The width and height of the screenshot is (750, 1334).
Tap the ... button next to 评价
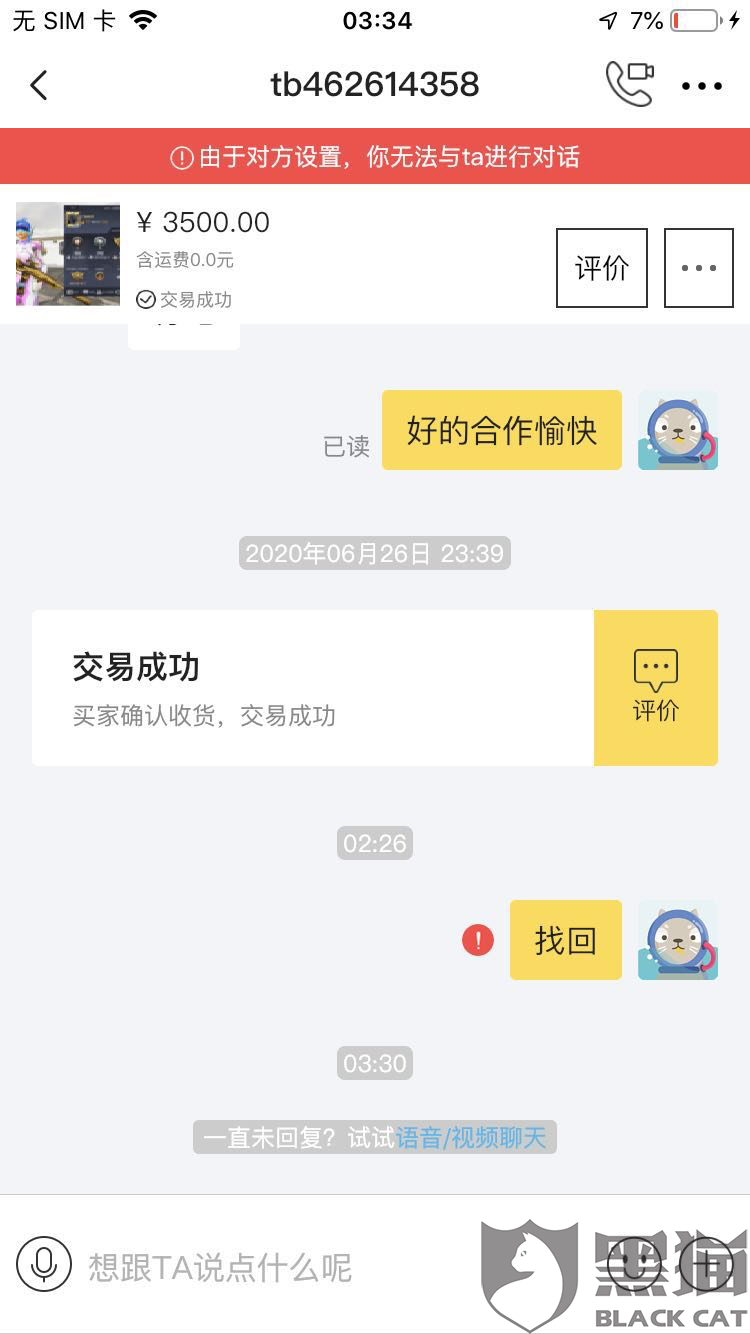tap(698, 267)
